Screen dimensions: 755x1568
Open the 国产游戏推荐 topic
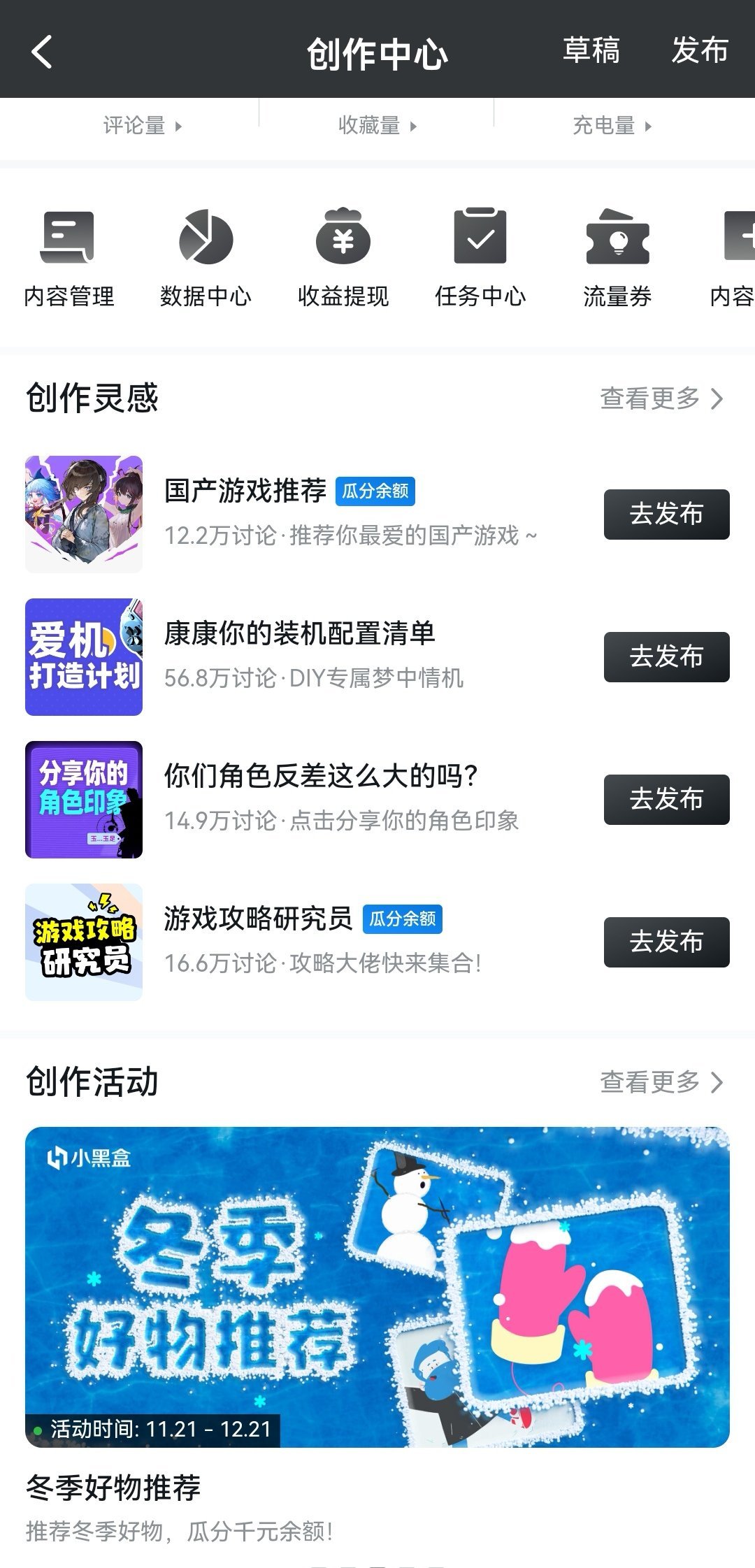click(x=245, y=492)
